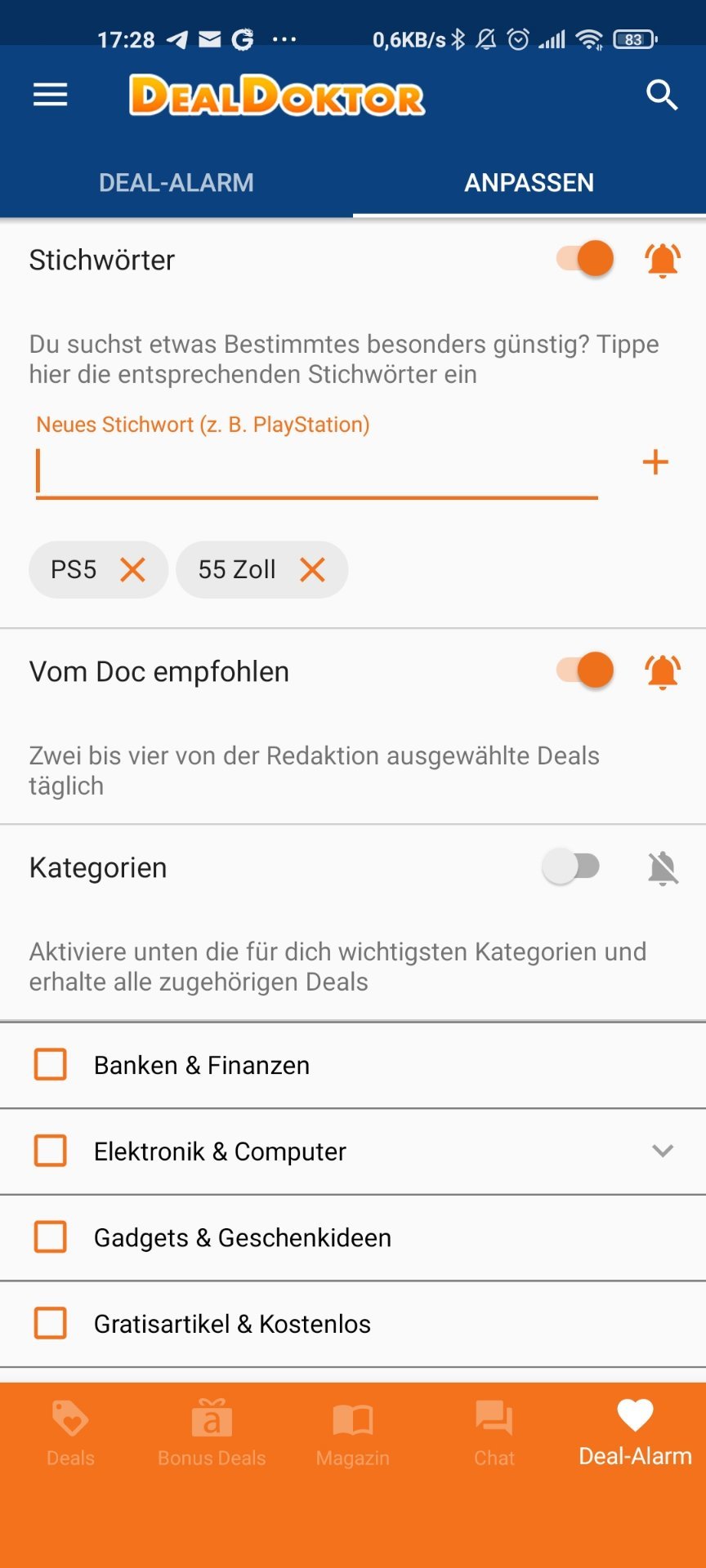The width and height of the screenshot is (706, 1568).
Task: Open the hamburger drawer menu
Action: [50, 96]
